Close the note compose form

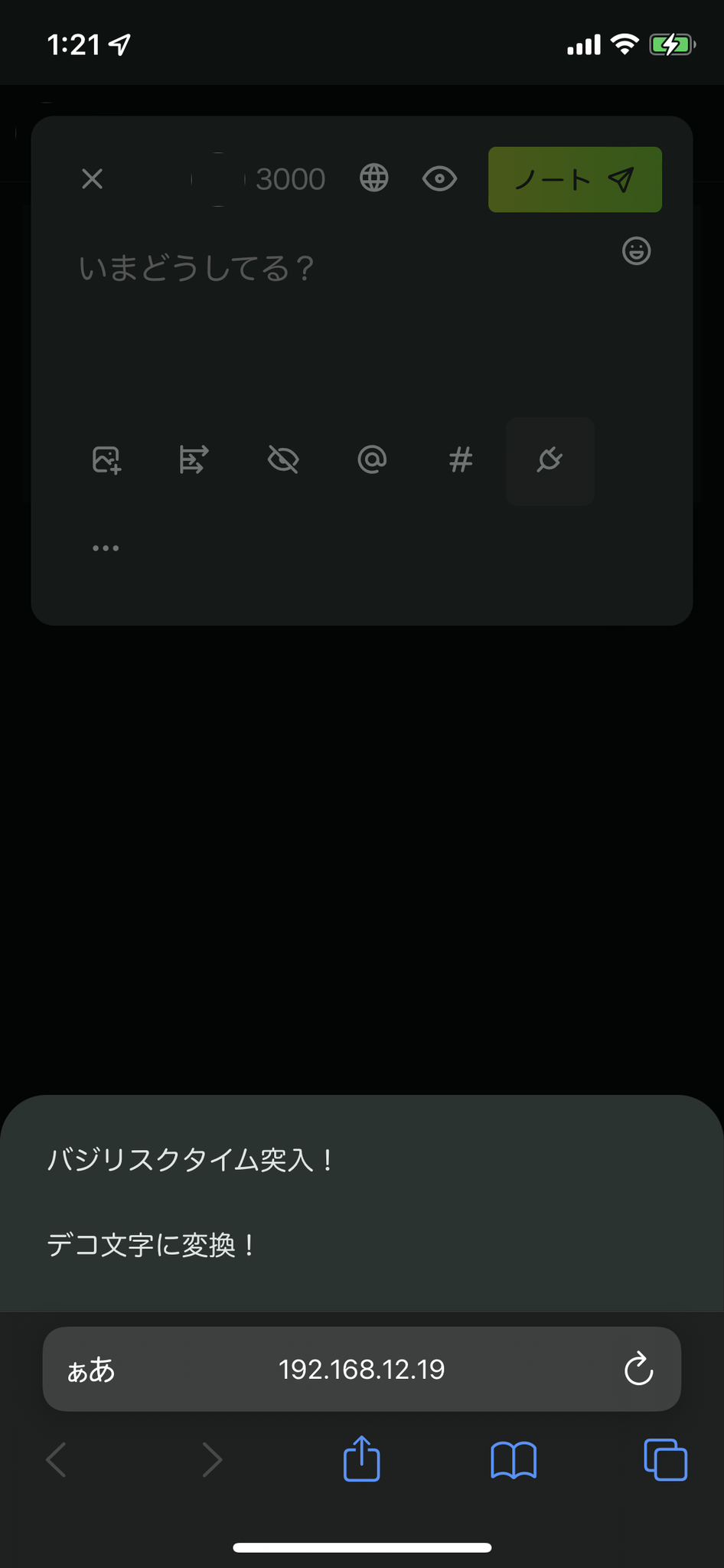coord(93,179)
